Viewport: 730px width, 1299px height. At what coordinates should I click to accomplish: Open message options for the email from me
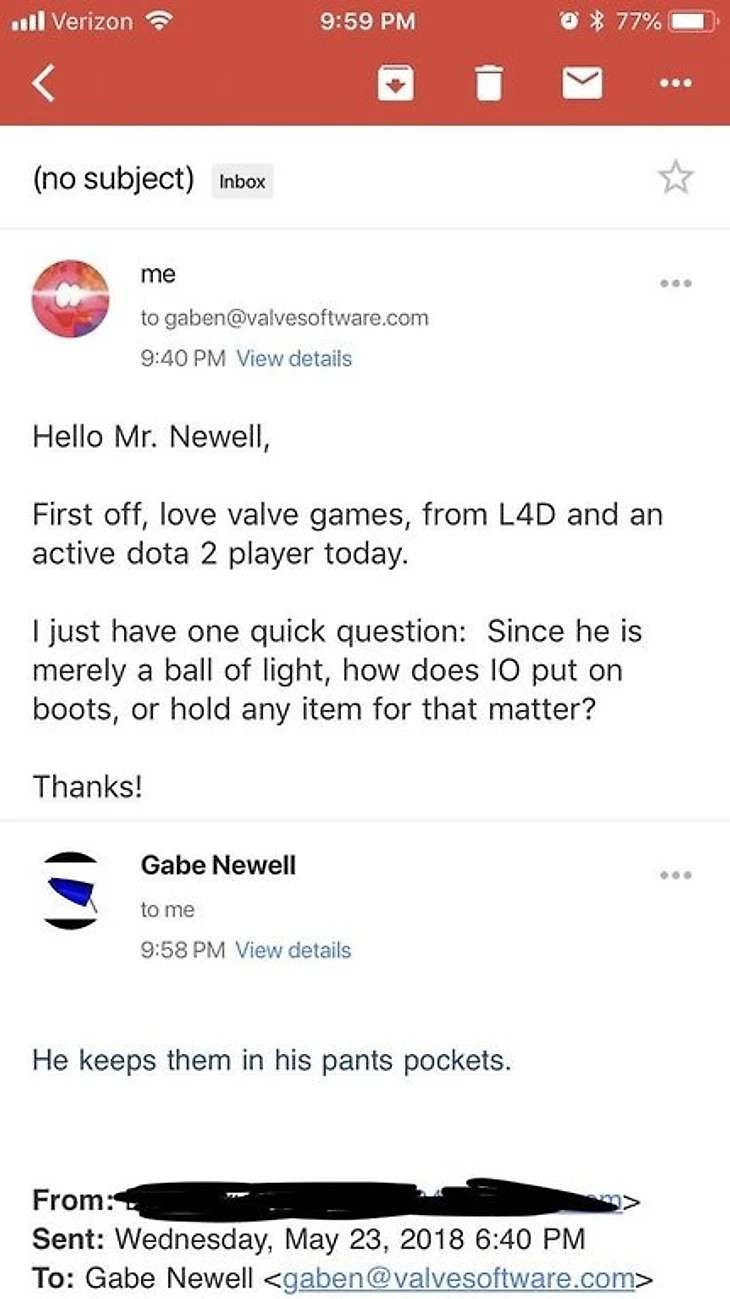pos(675,284)
